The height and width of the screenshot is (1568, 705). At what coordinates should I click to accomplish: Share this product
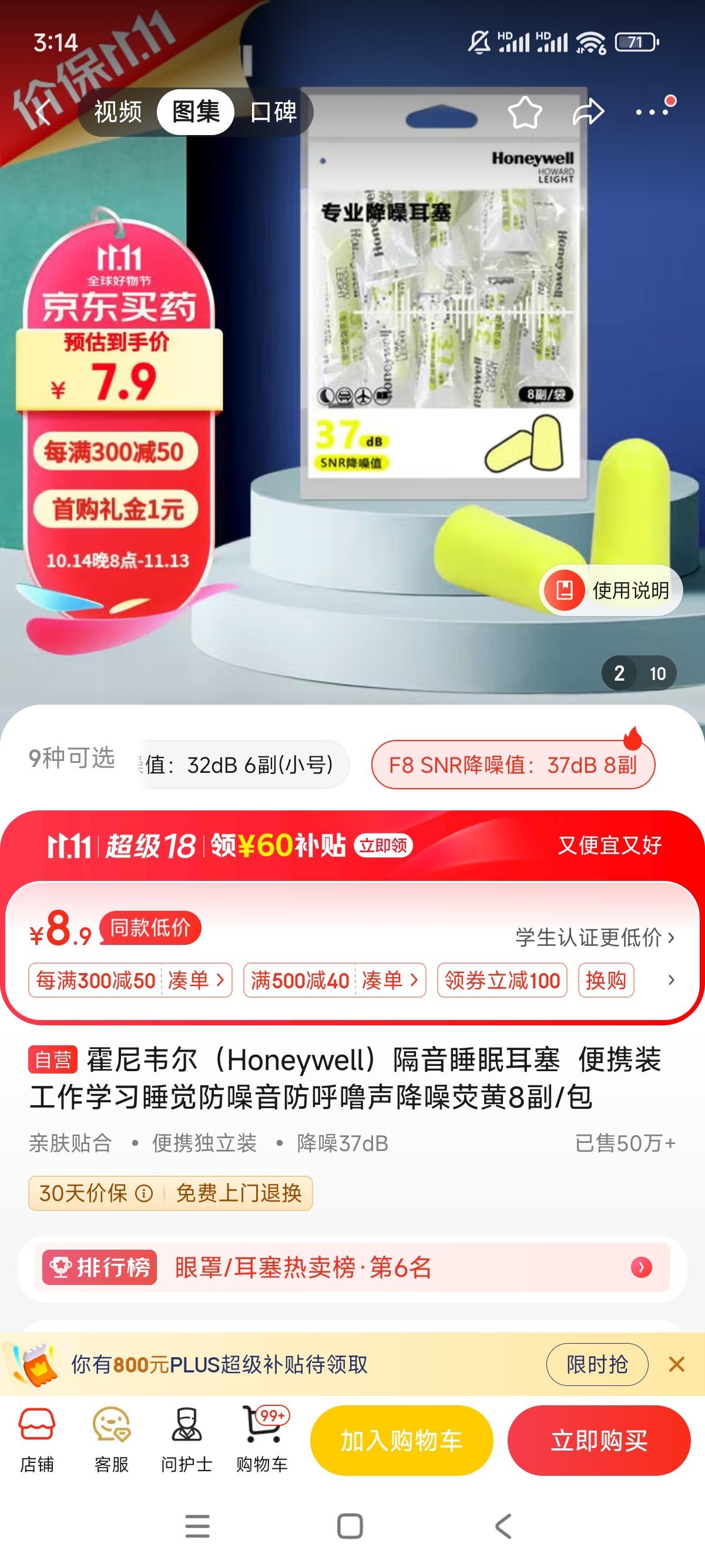pos(588,112)
